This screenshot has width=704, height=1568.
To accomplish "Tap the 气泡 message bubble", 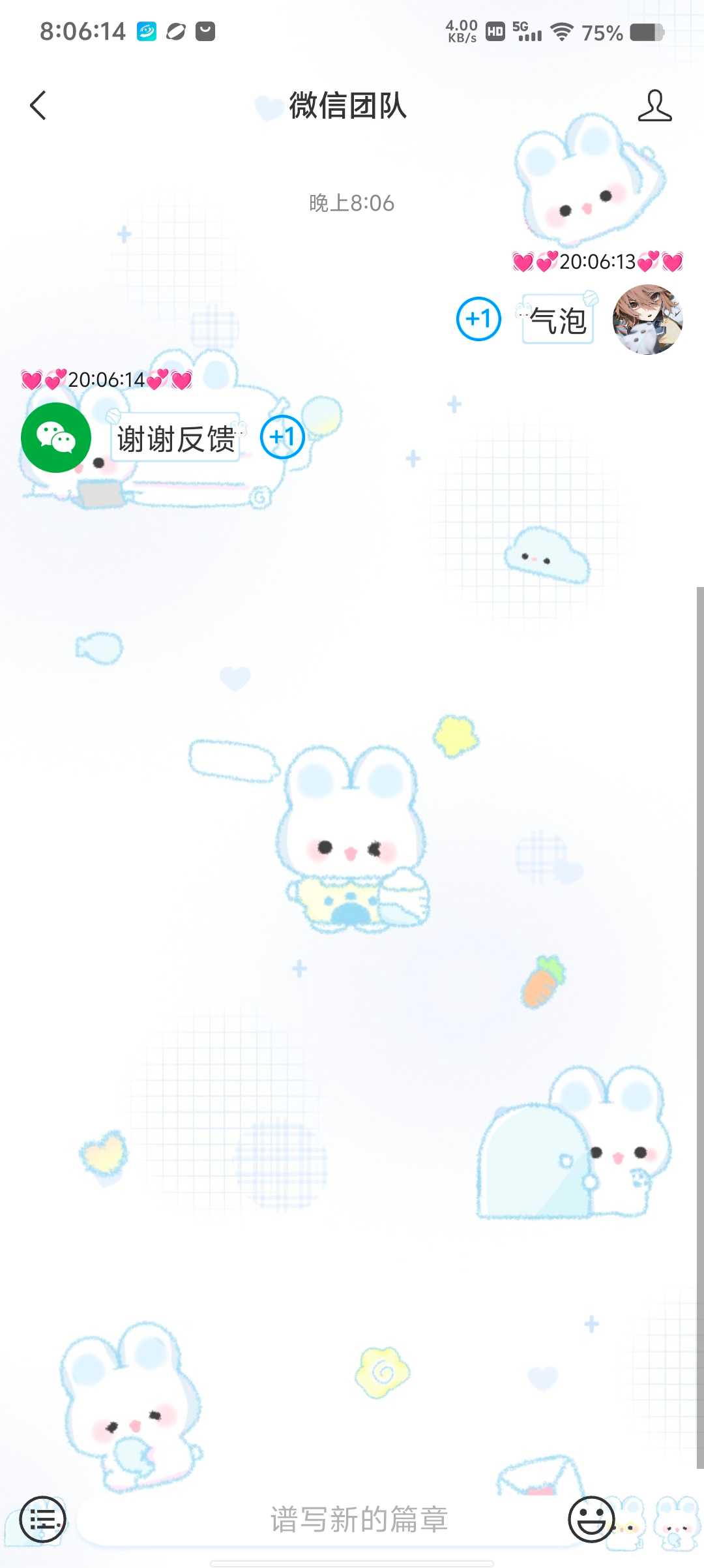I will 557,320.
